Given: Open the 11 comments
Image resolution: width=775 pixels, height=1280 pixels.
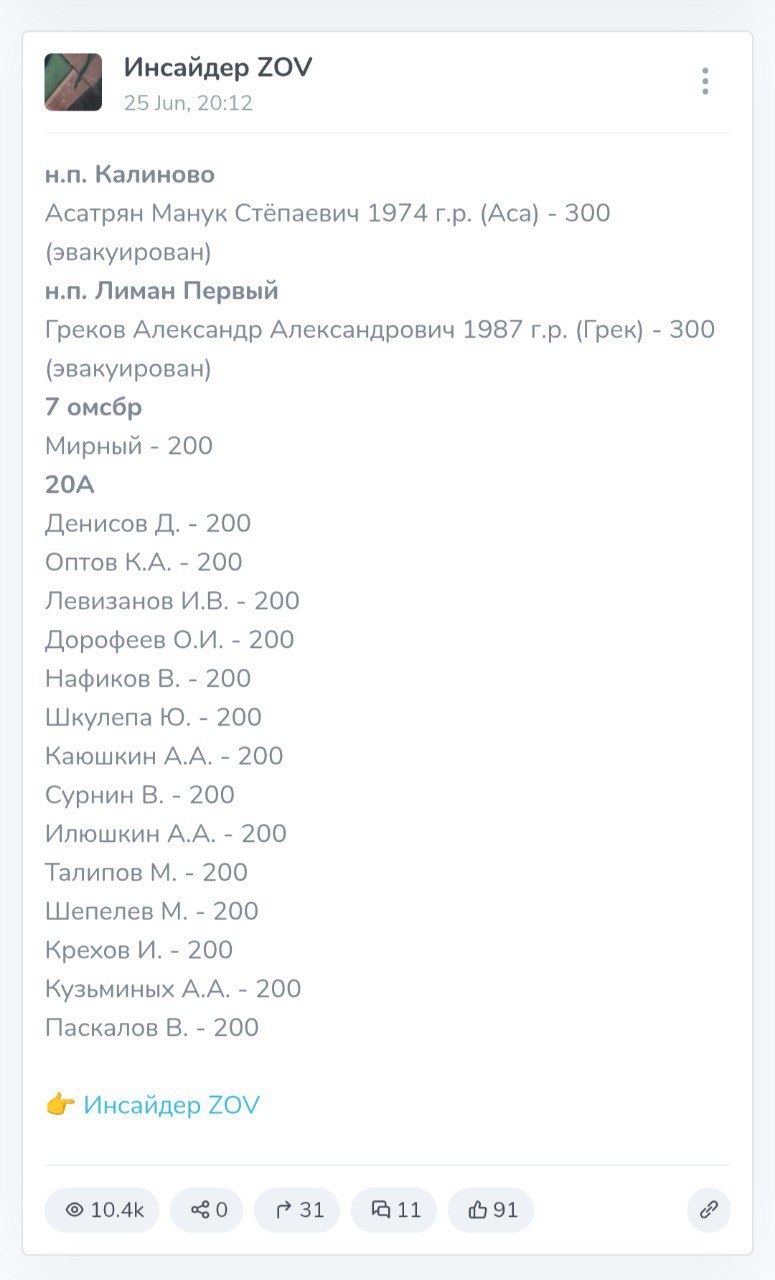Looking at the screenshot, I should pos(394,1210).
